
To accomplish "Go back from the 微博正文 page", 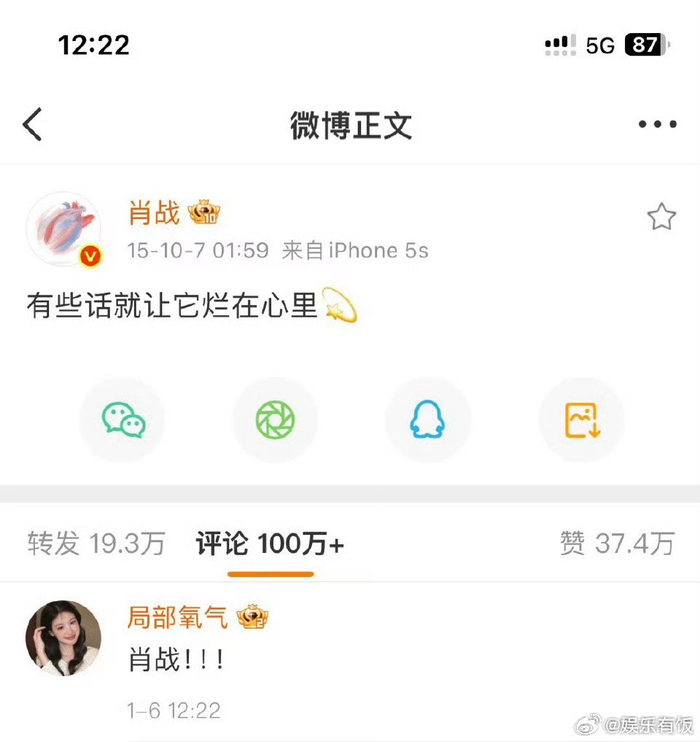I will click(x=33, y=125).
